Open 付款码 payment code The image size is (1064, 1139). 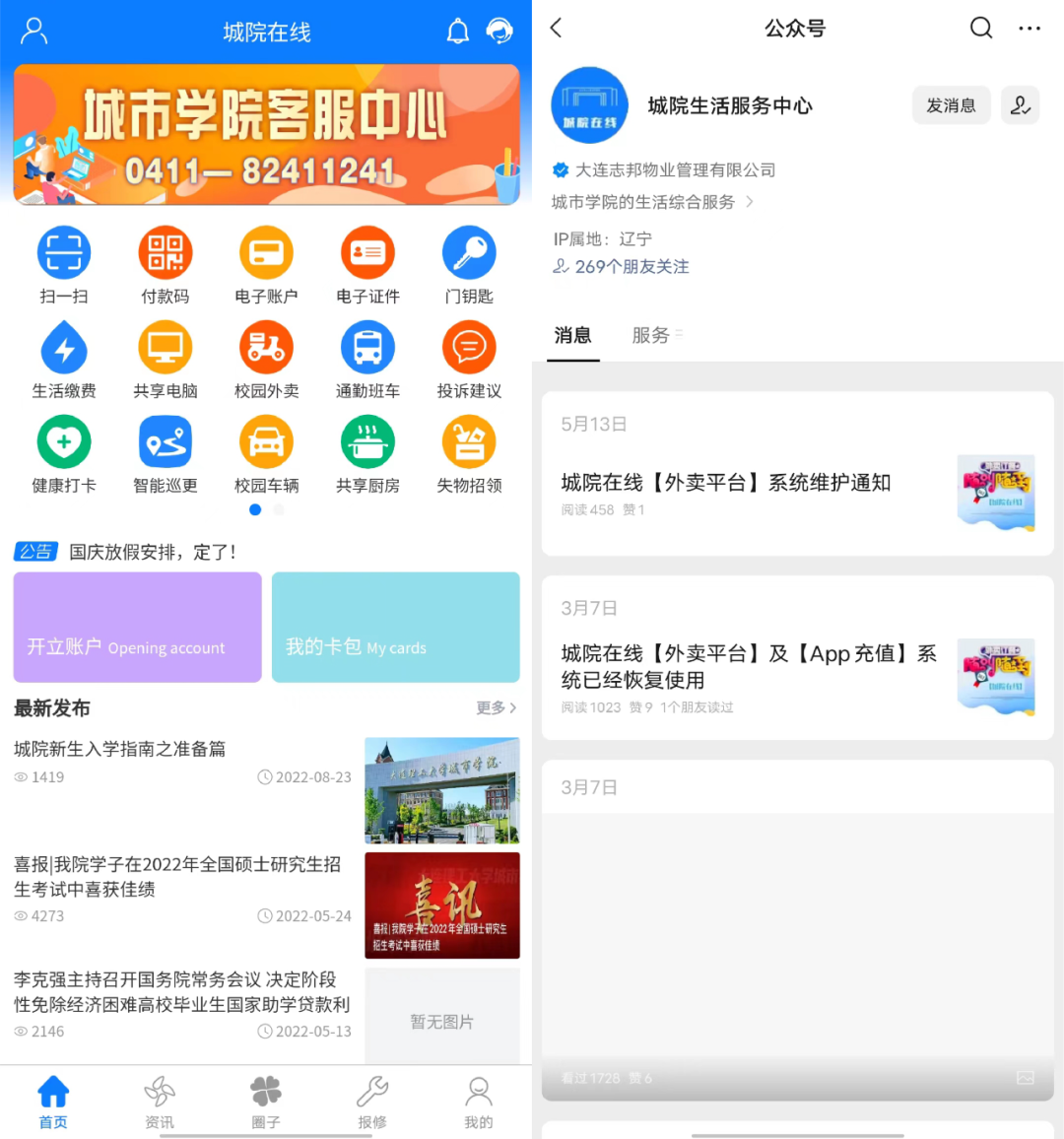tap(166, 263)
